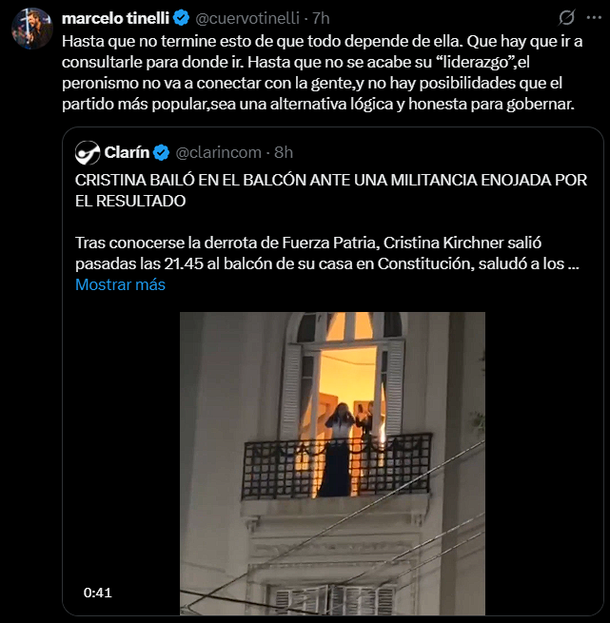
Task: Open the tweet overflow menu
Action: click(x=593, y=18)
